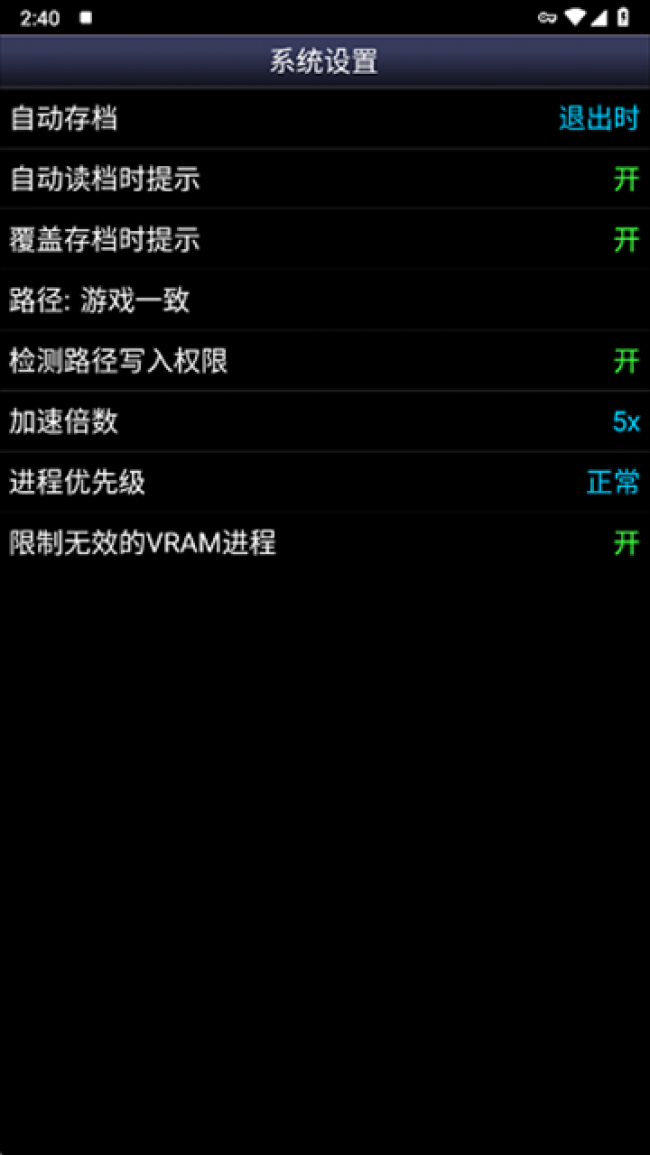The width and height of the screenshot is (650, 1155).
Task: Open the 进程优先级 priority setting
Action: pos(324,482)
